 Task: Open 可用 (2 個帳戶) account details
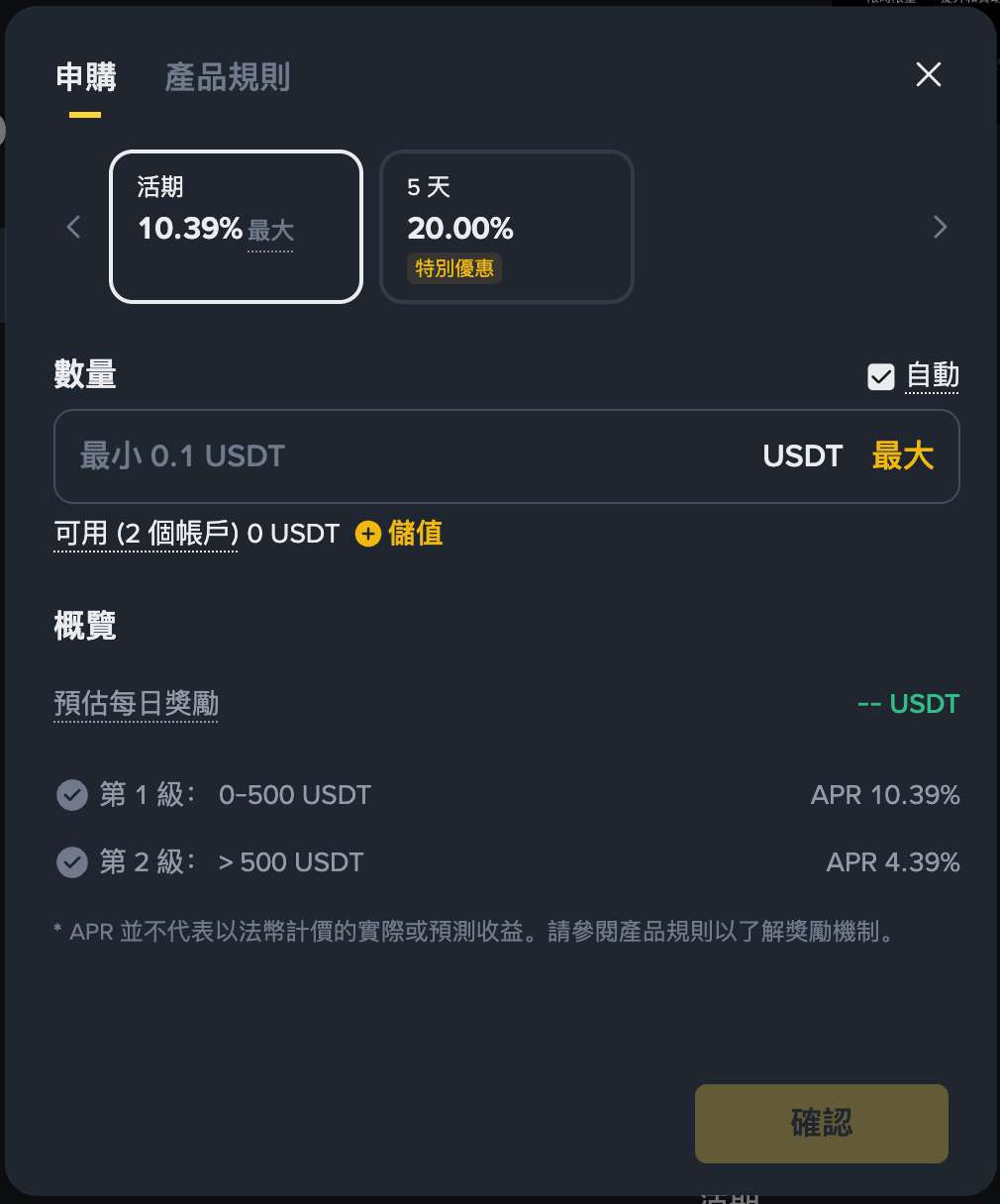146,534
